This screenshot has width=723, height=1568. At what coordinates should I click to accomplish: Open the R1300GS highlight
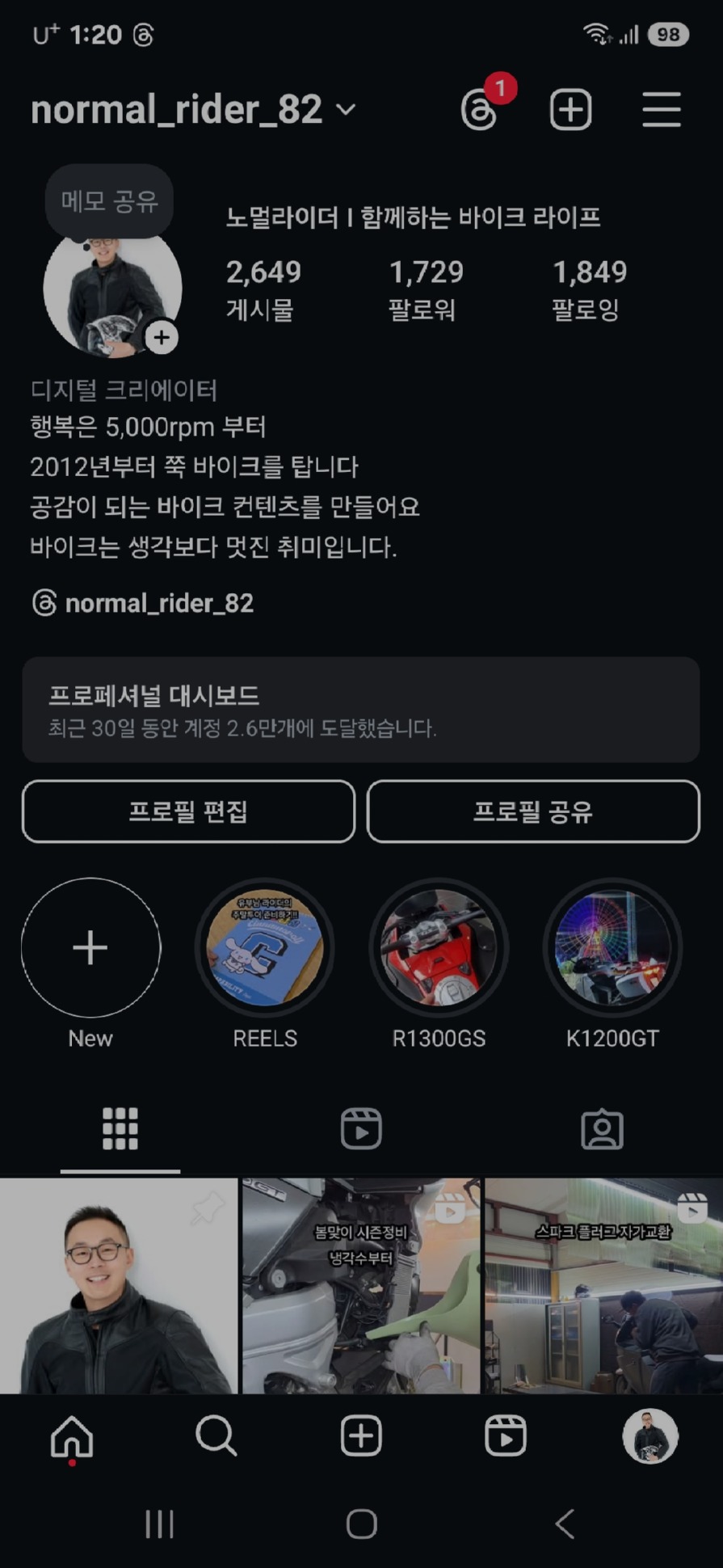[x=439, y=947]
